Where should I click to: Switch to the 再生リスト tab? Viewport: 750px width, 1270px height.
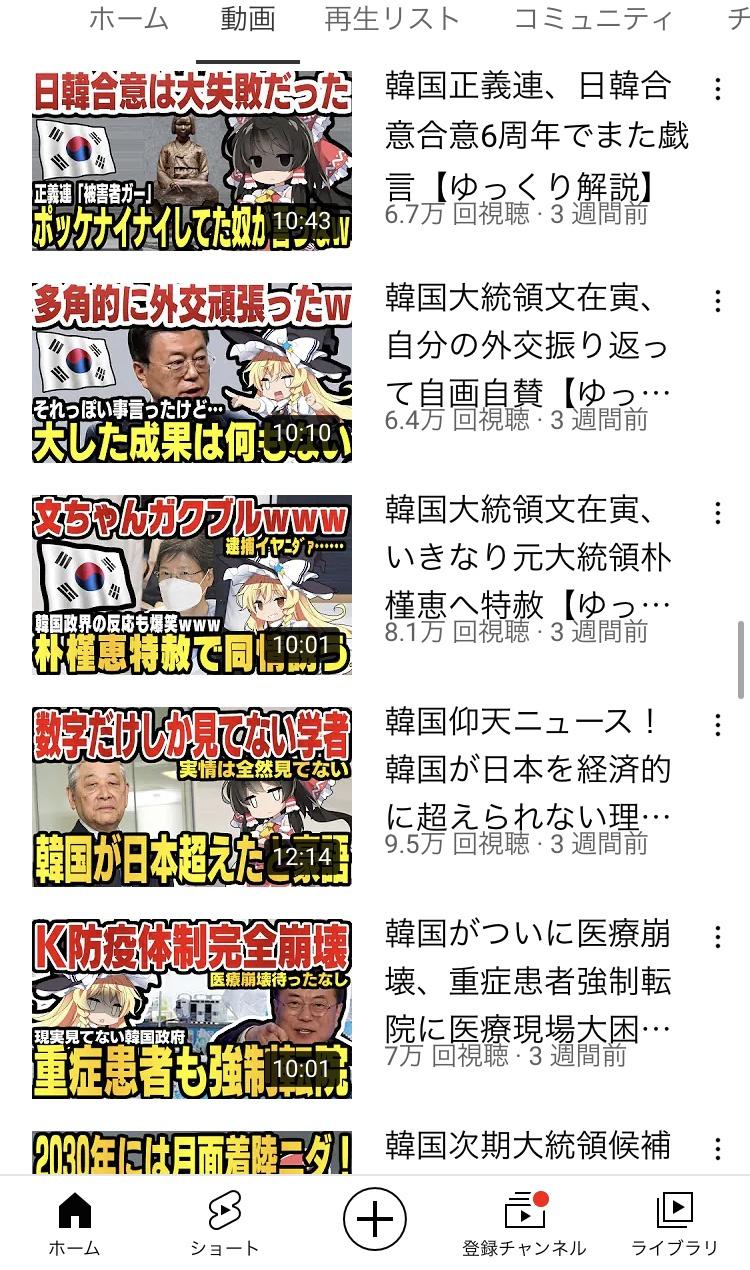coord(392,18)
